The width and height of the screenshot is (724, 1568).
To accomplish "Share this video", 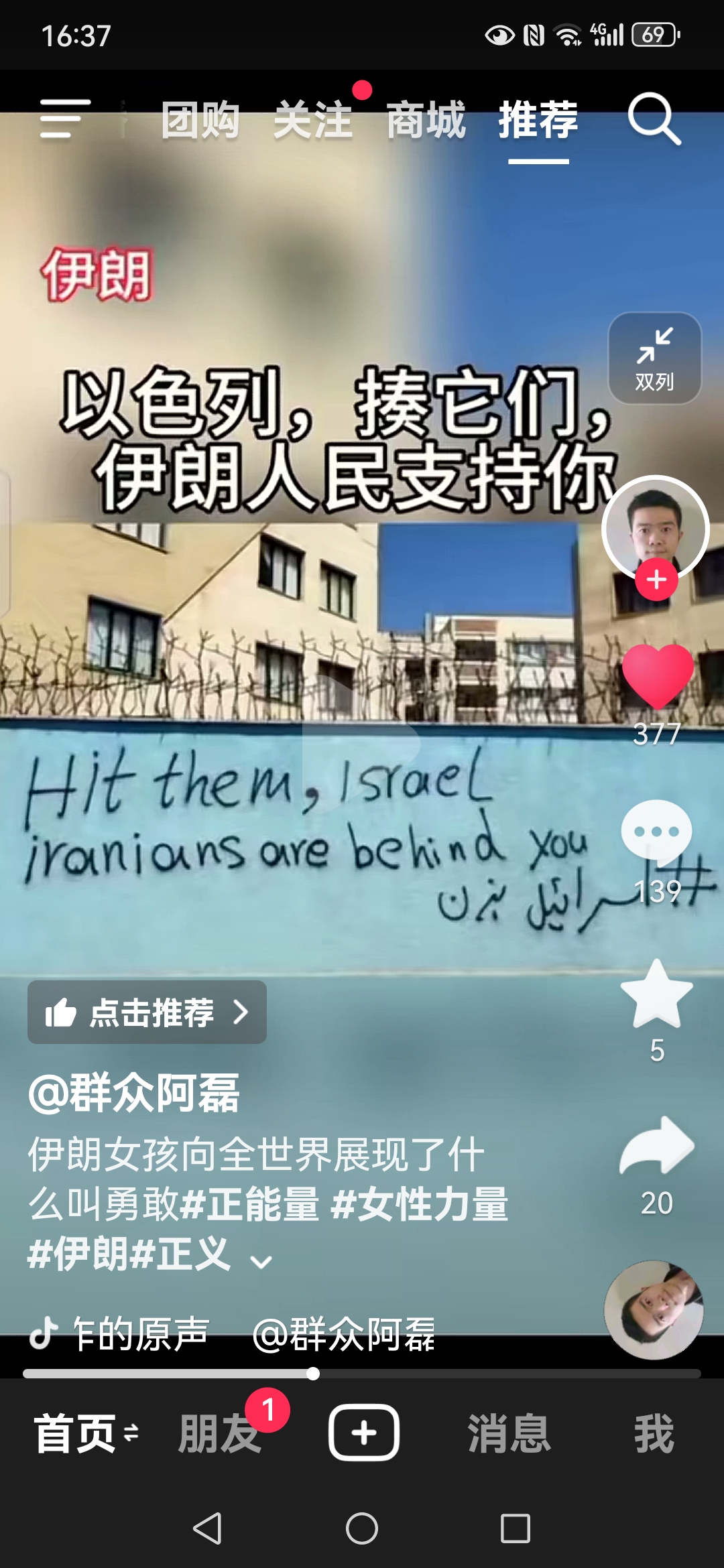I will tap(656, 1147).
